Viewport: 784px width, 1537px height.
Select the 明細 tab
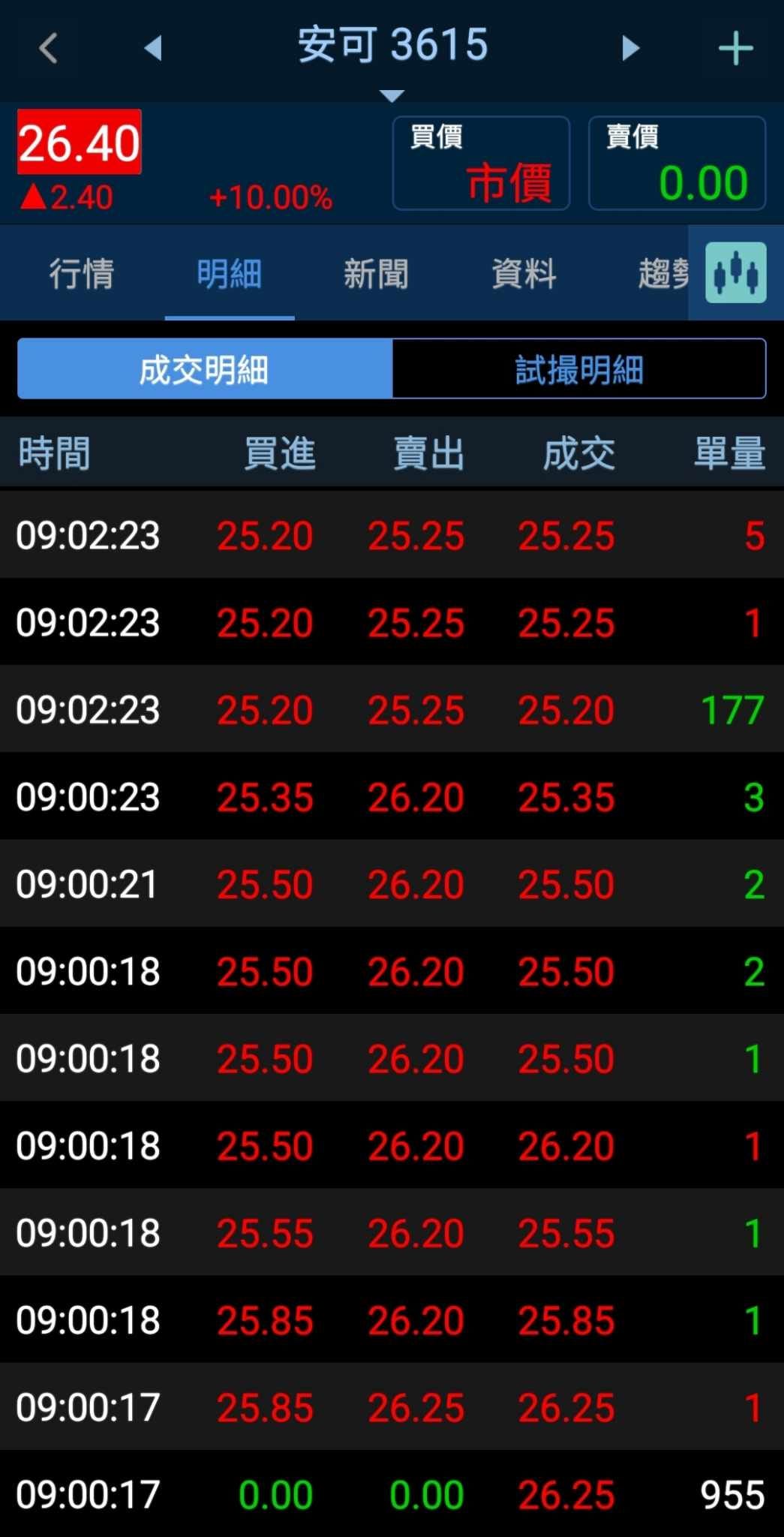230,273
